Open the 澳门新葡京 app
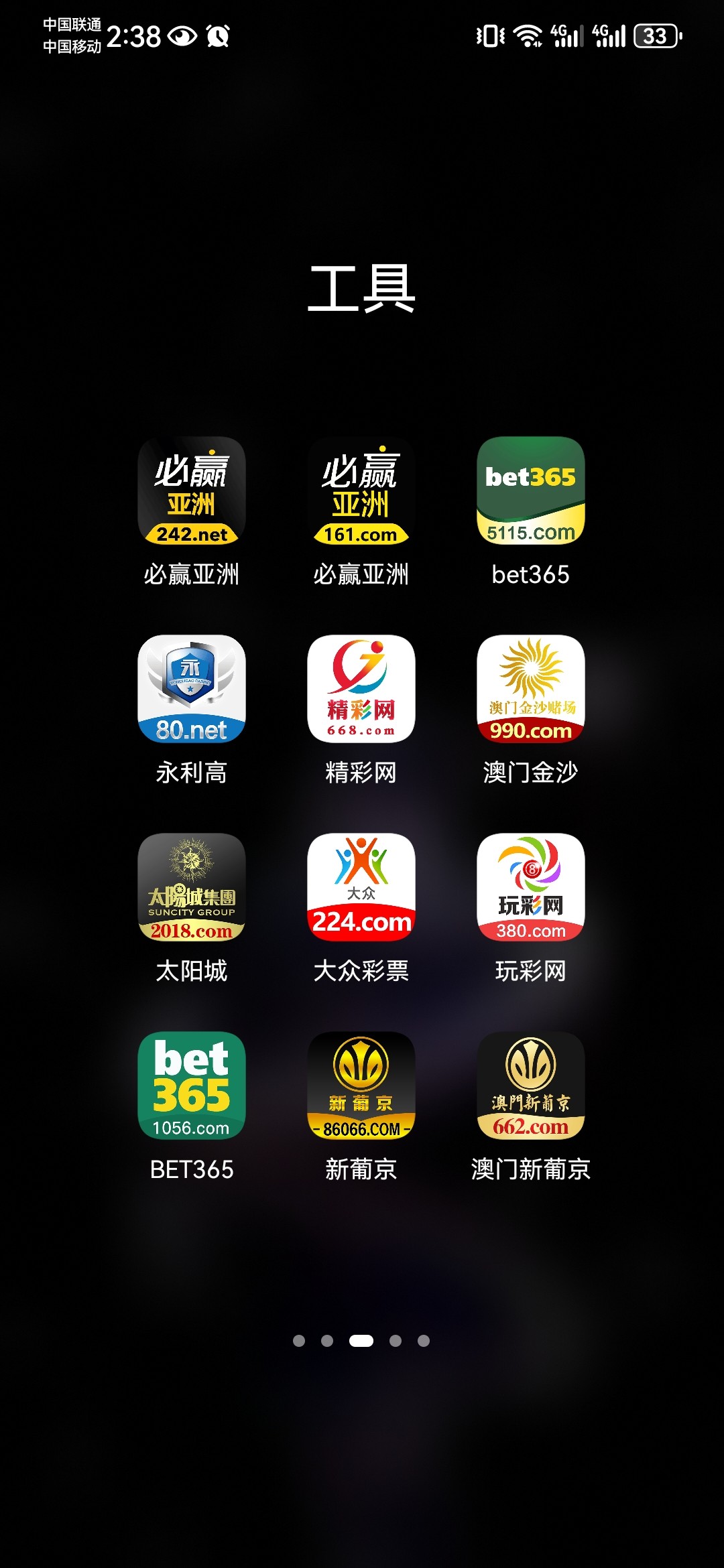 coord(531,1086)
